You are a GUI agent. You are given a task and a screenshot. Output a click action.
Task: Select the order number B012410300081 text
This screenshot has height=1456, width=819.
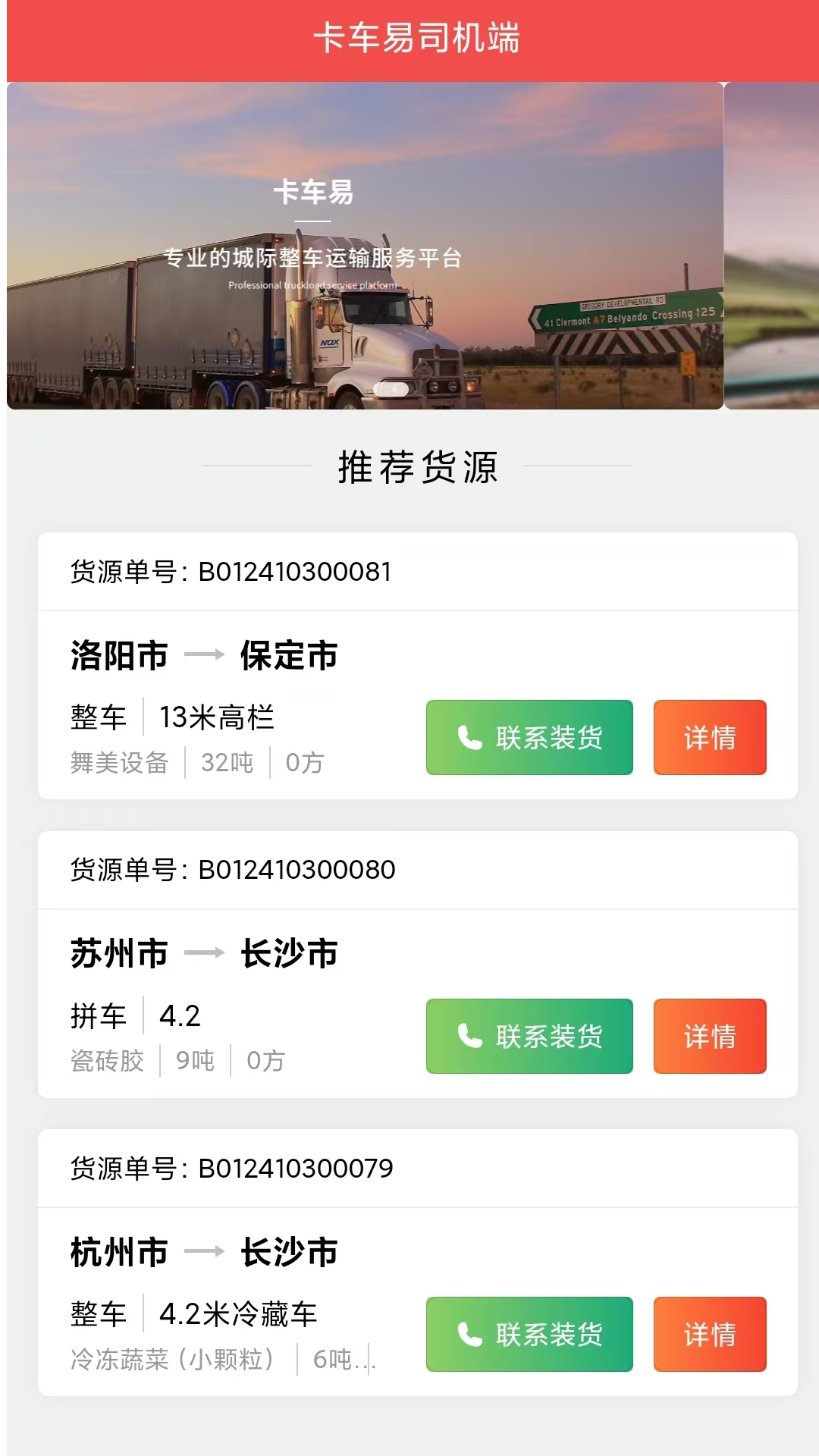[x=231, y=572]
